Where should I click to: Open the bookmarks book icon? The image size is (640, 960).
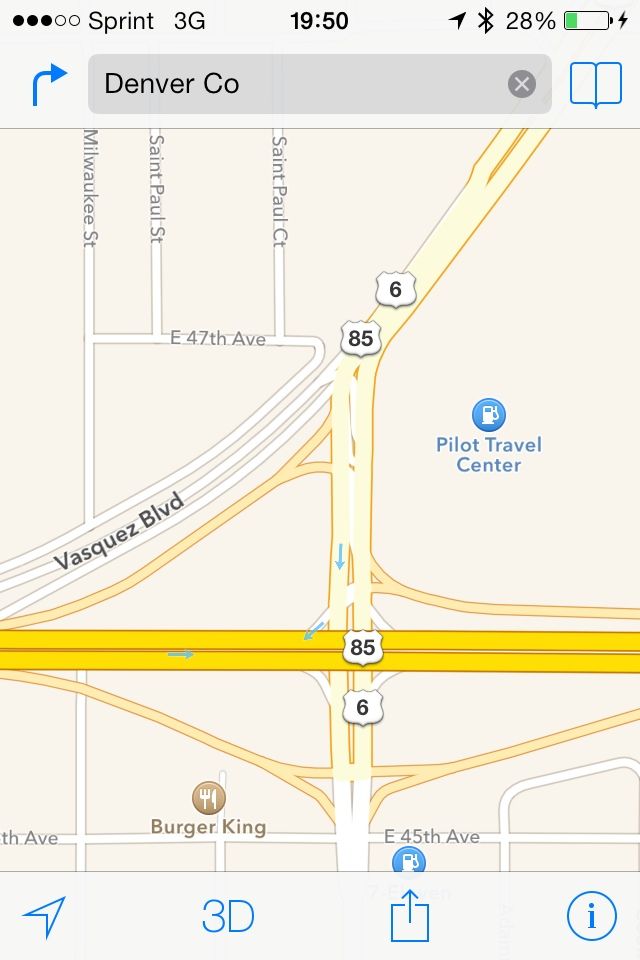pyautogui.click(x=596, y=84)
